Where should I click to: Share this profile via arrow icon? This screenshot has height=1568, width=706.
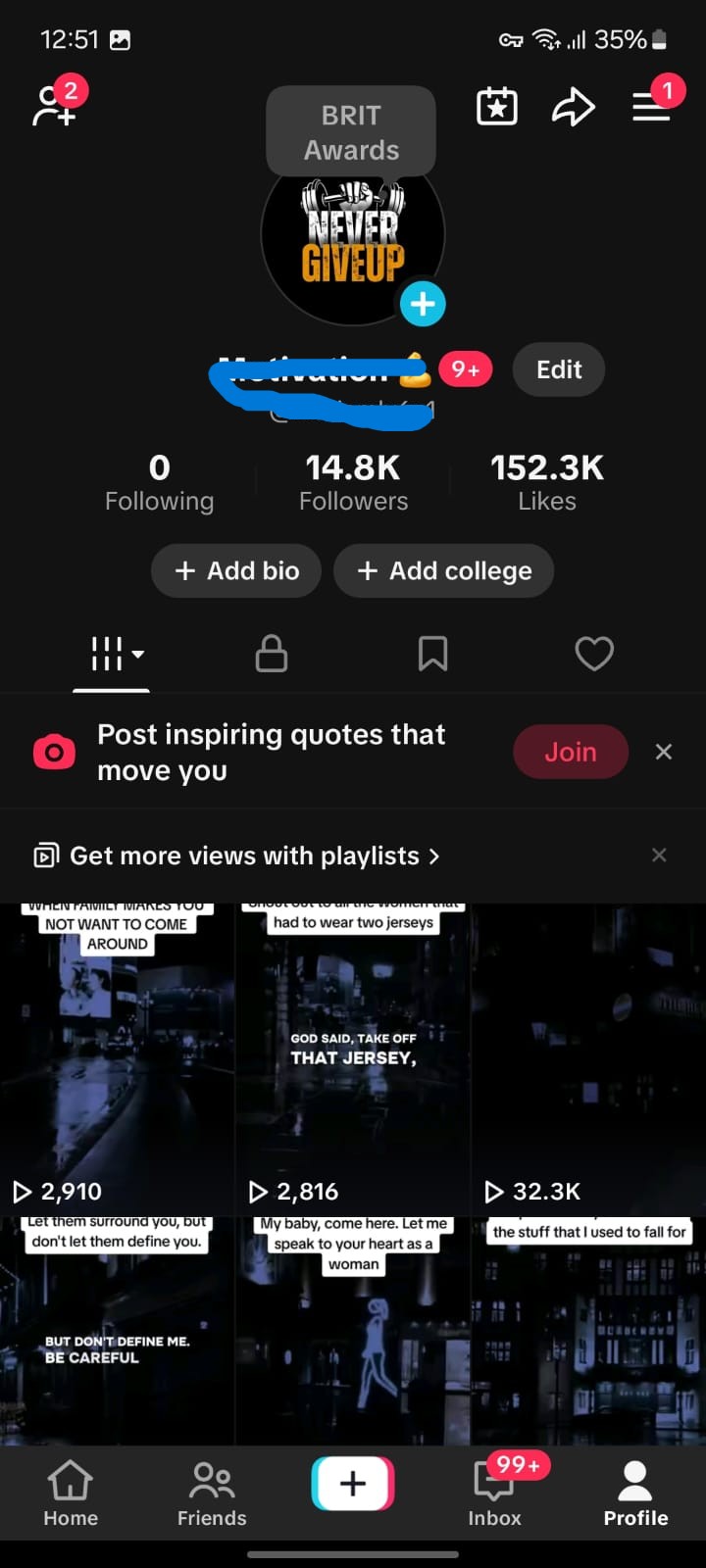click(x=574, y=107)
